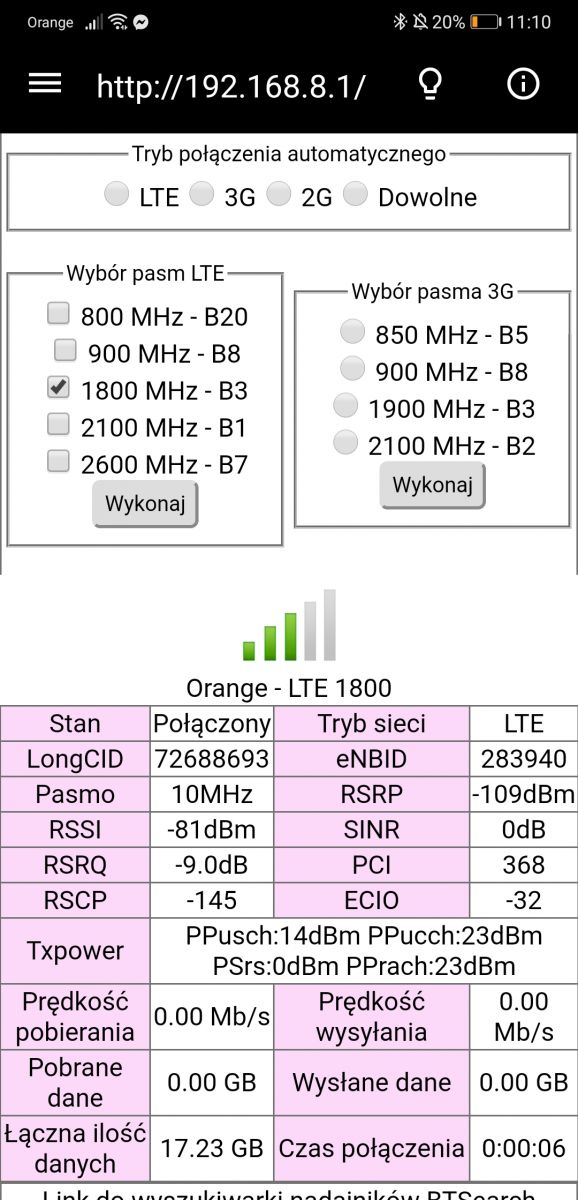Viewport: 578px width, 1200px height.
Task: Tap Wykonaj under LTE band selection
Action: [146, 504]
